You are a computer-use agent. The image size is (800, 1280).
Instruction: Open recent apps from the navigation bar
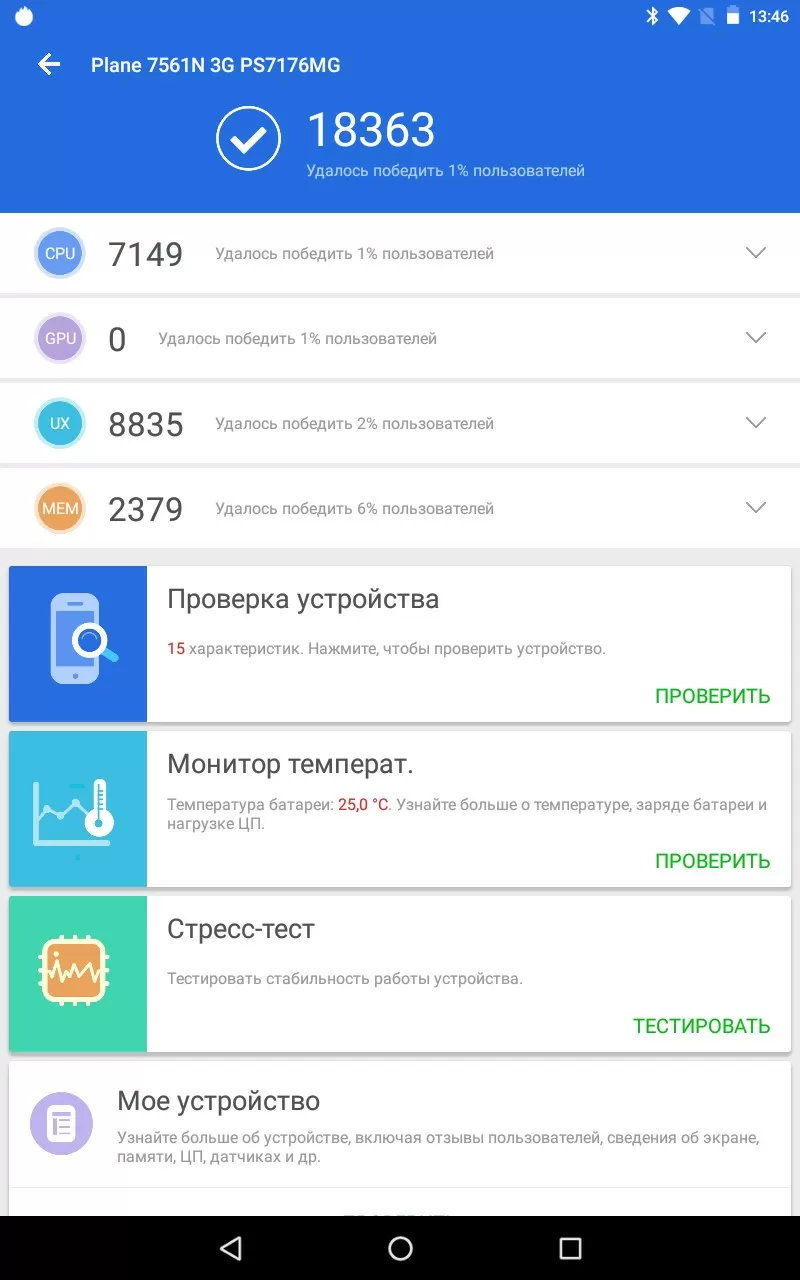570,1248
